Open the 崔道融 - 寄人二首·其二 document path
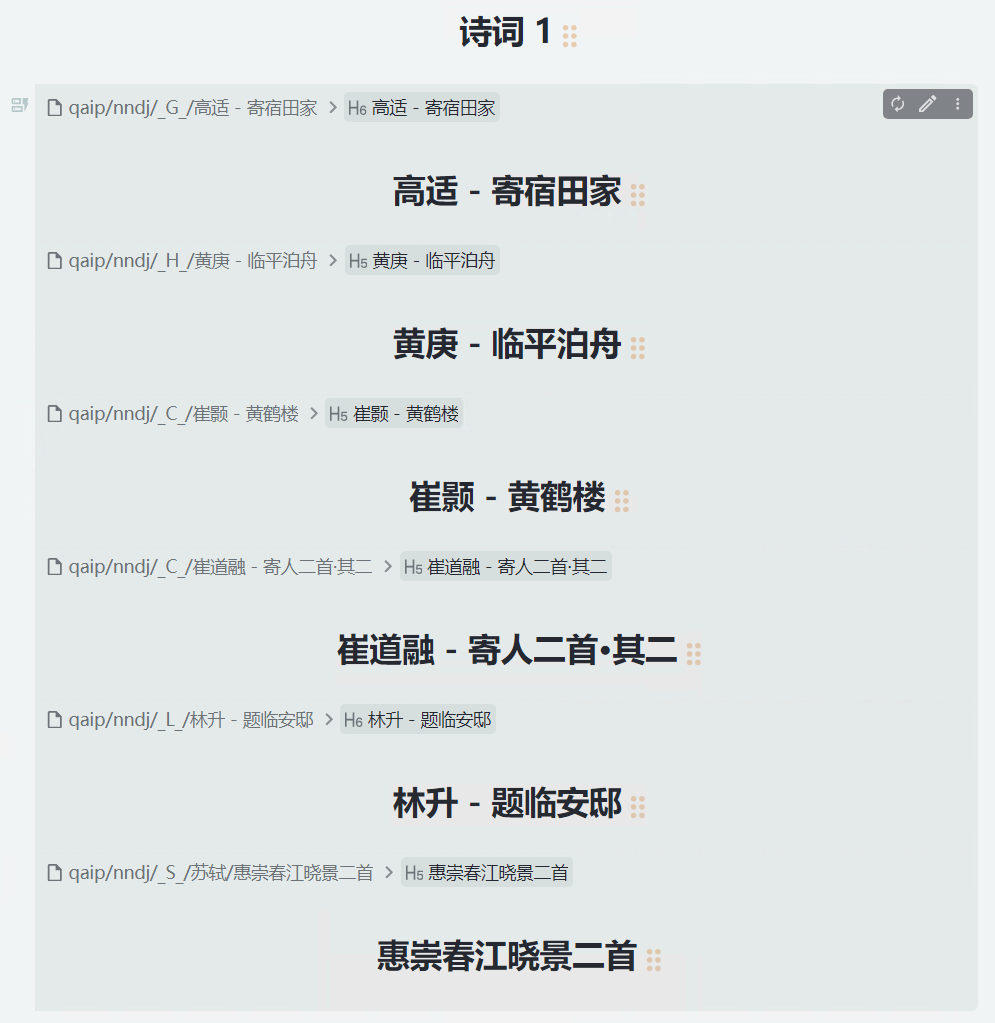Screen dimensions: 995x1023 pos(220,567)
